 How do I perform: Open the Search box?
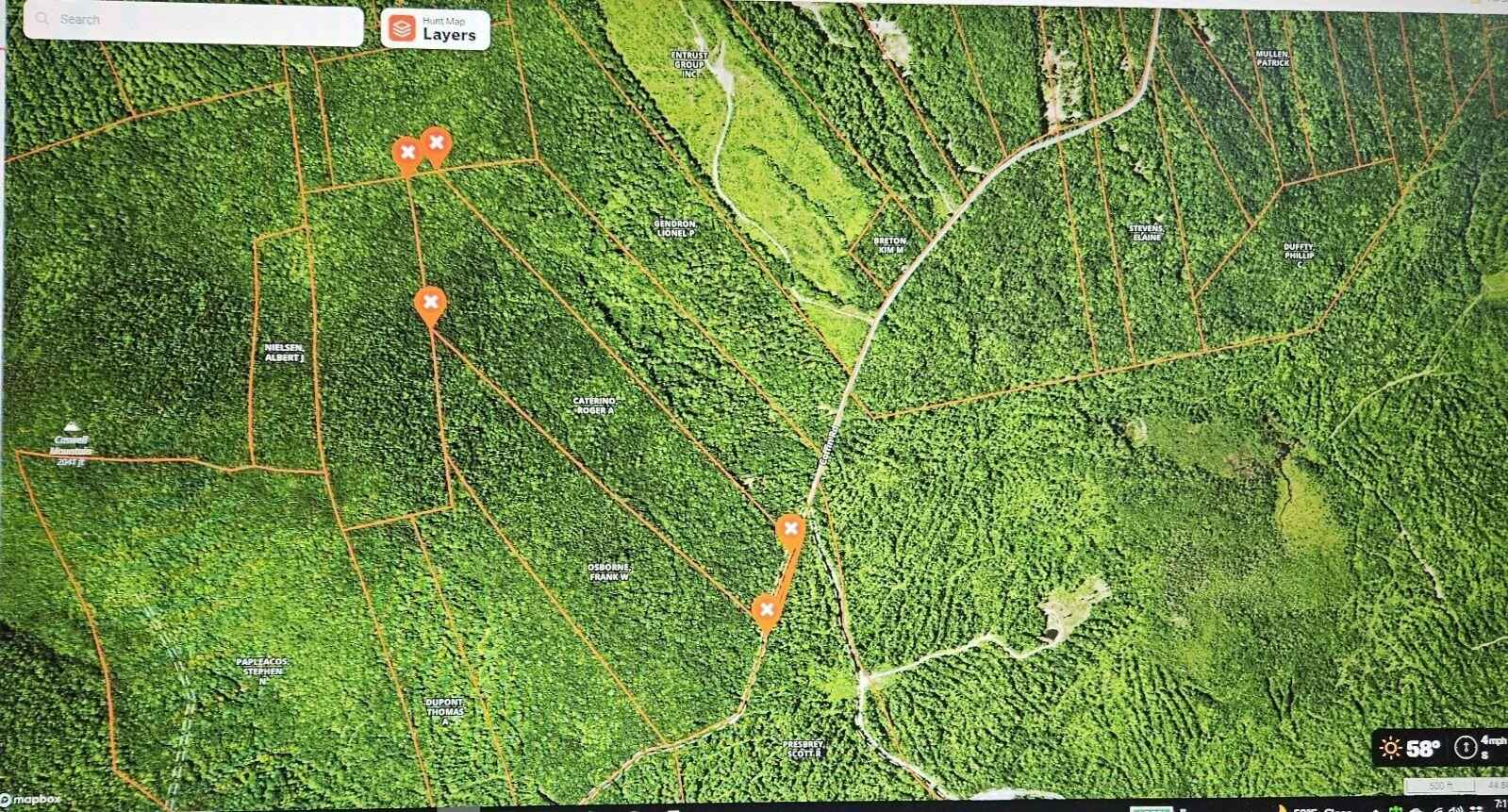[193, 22]
